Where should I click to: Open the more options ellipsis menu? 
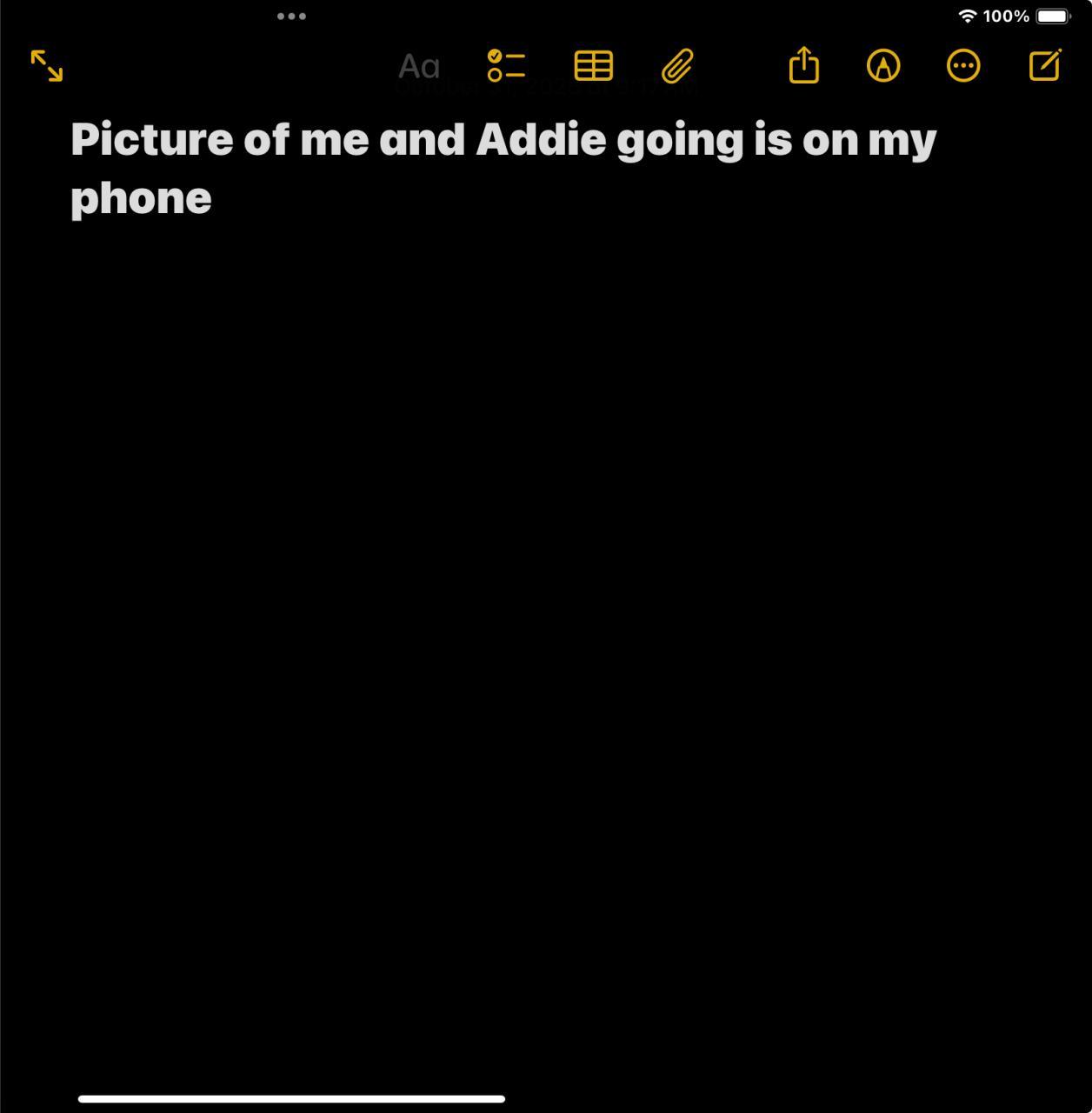(x=963, y=66)
